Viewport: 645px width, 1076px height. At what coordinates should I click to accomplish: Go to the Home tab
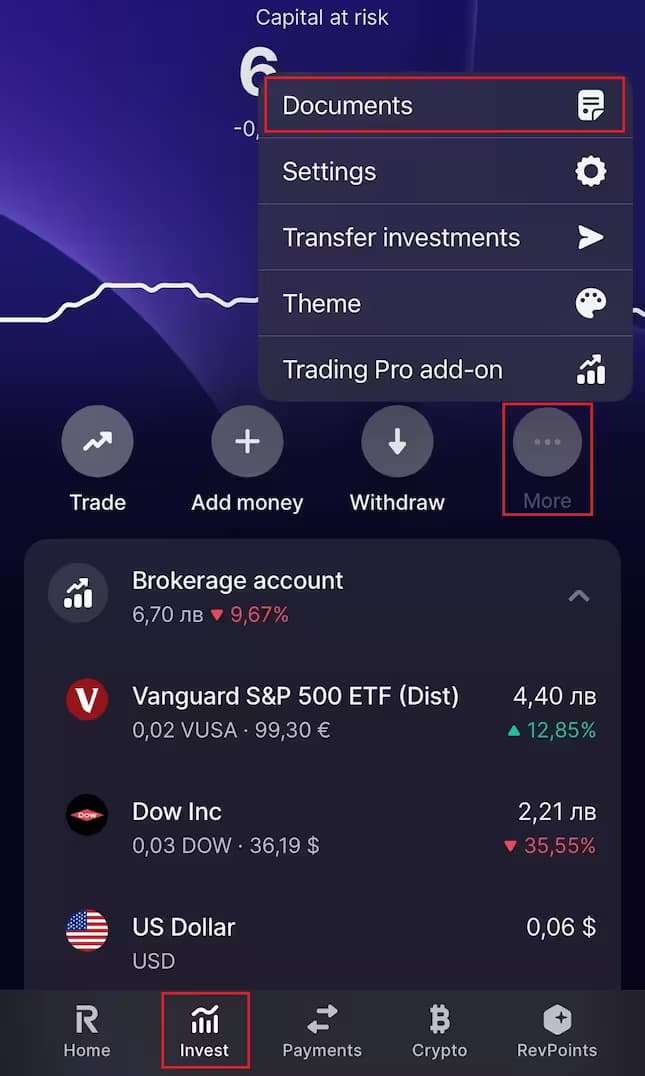tap(87, 1031)
